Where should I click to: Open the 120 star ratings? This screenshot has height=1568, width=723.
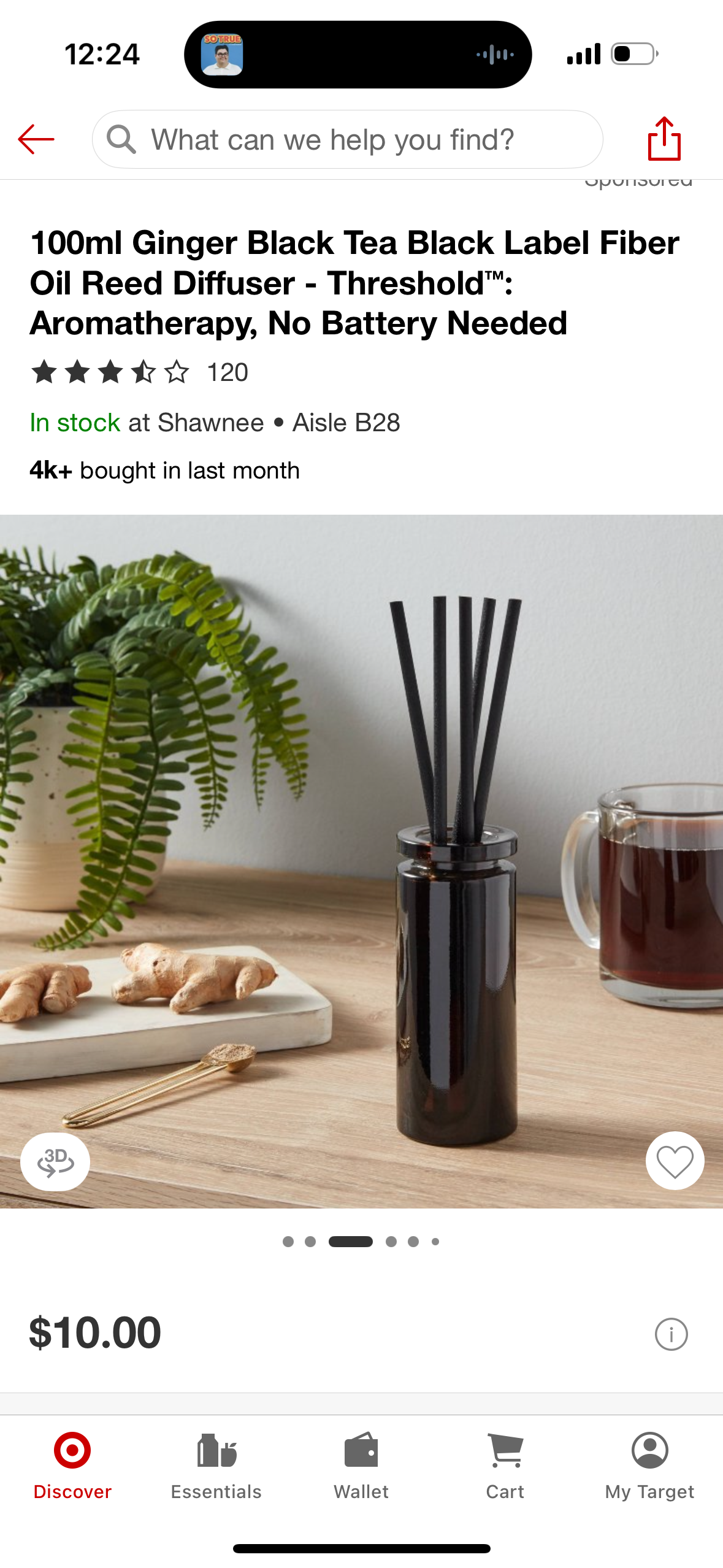coord(140,372)
